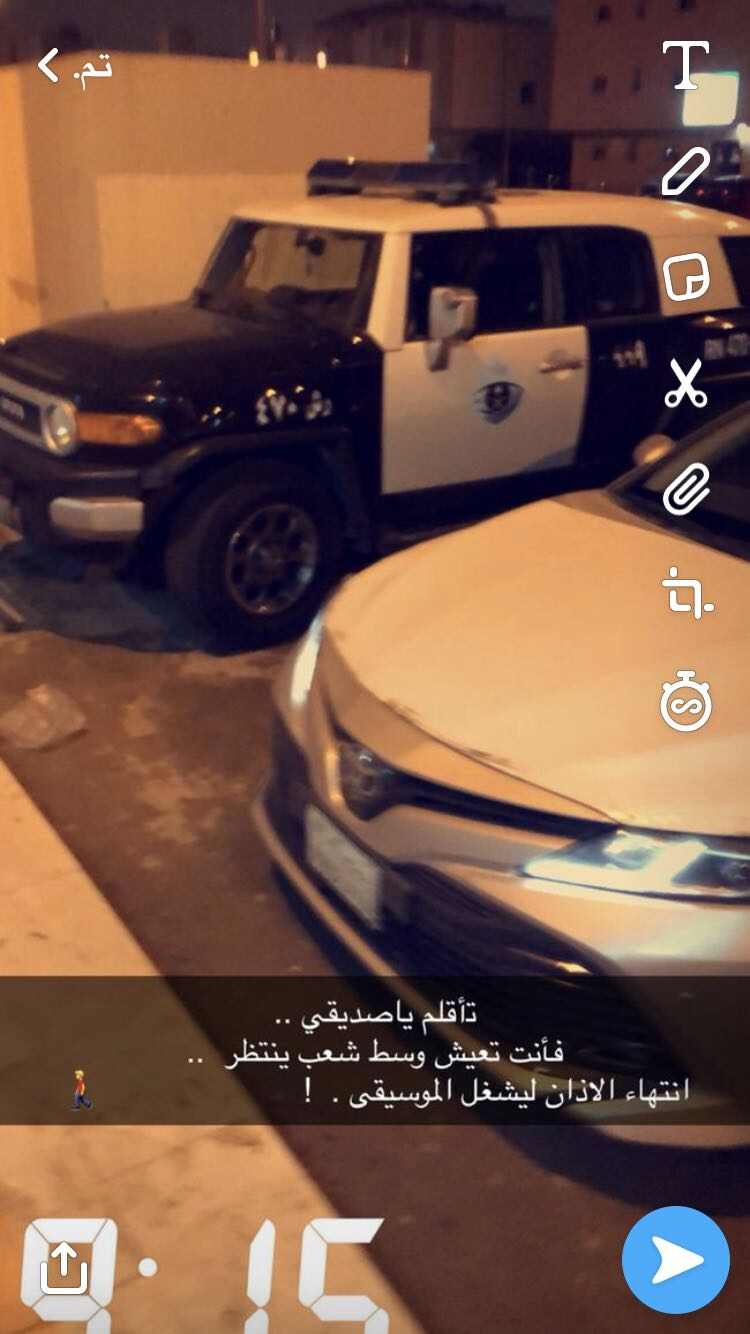Image resolution: width=750 pixels, height=1334 pixels.
Task: Save or export the snap
Action: (64, 1267)
